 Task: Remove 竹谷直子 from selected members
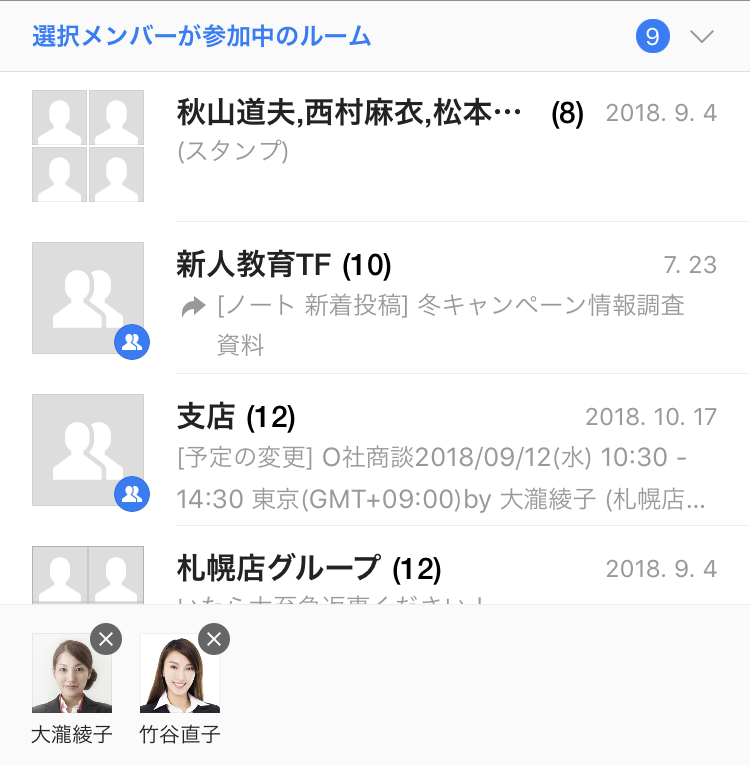[x=214, y=639]
